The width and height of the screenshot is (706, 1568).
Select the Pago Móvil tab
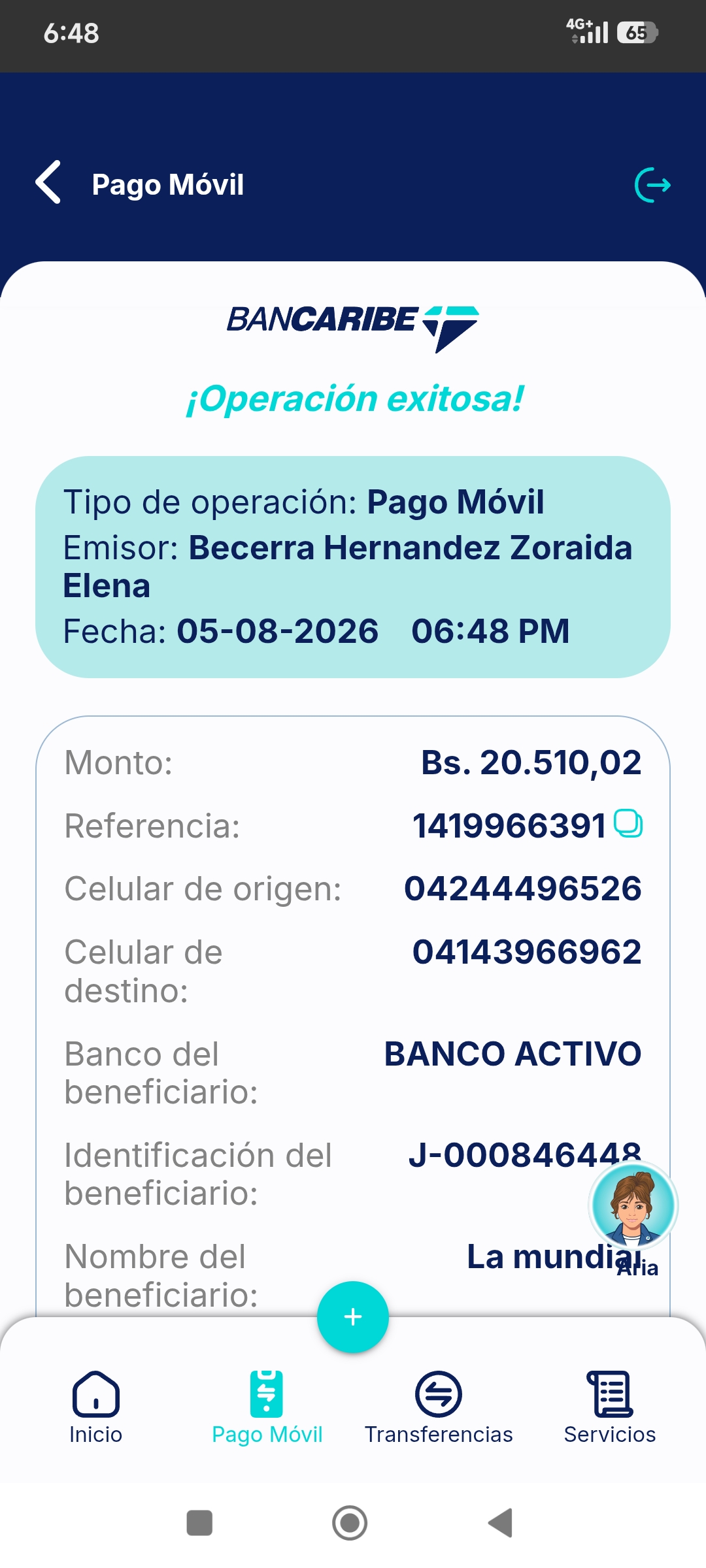point(267,1407)
